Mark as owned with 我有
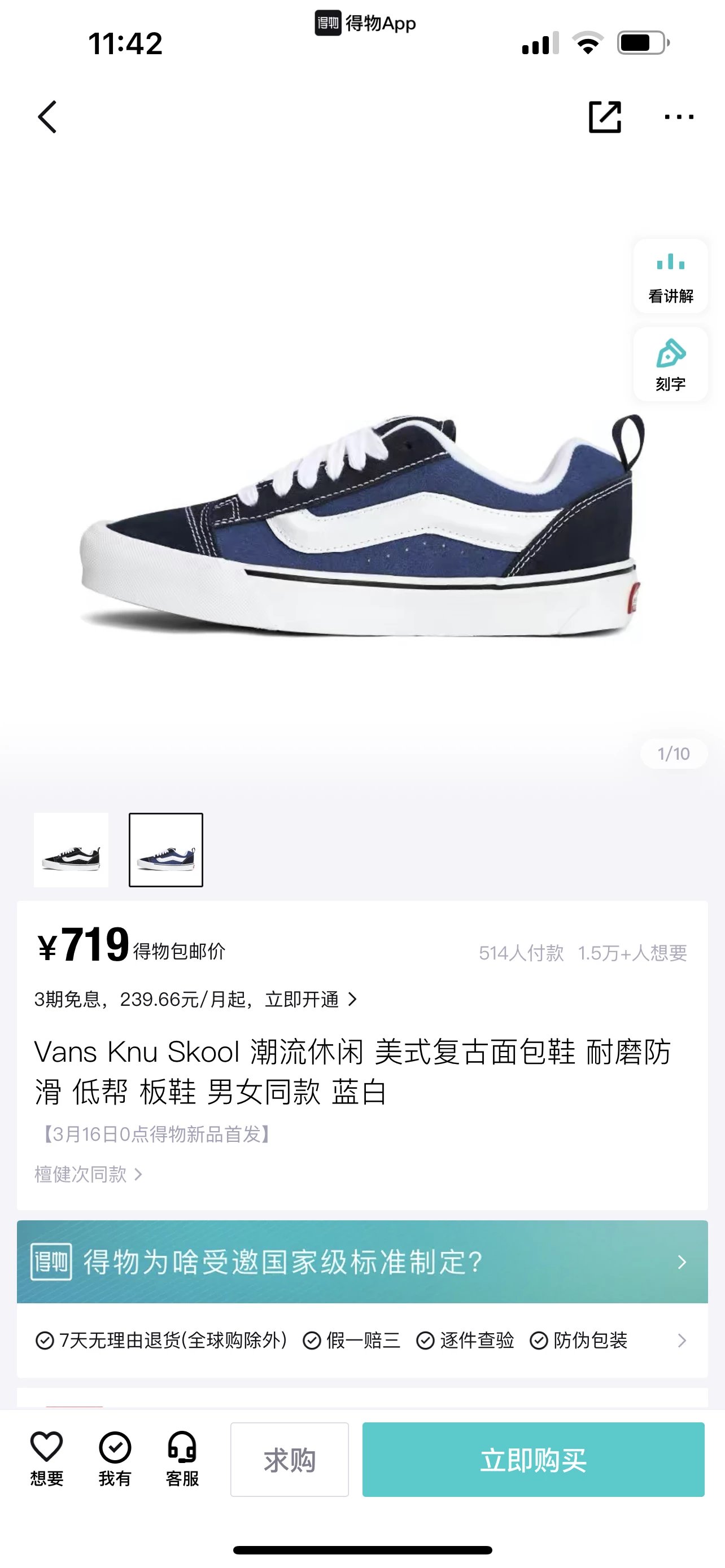 point(115,1458)
